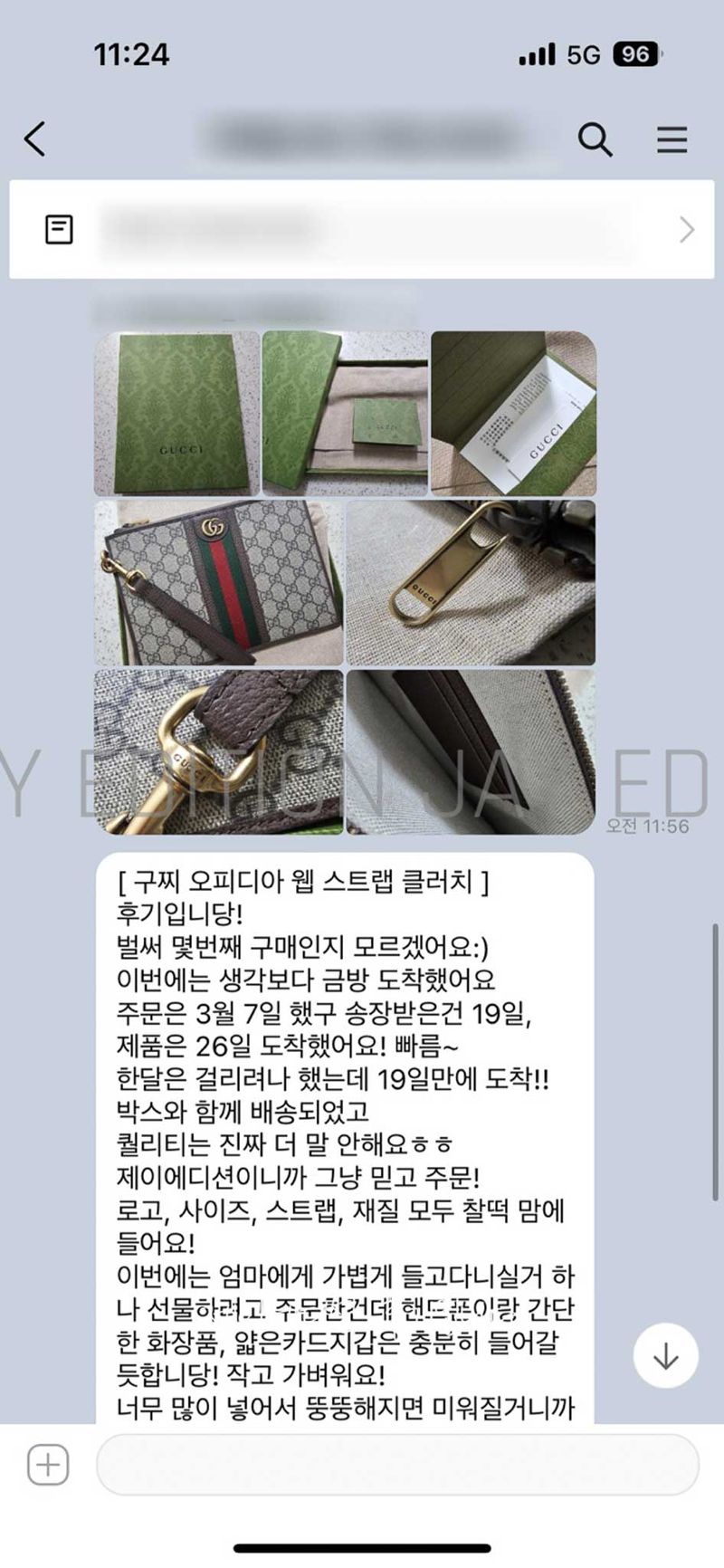724x1568 pixels.
Task: Open the chat hamburger menu
Action: (672, 139)
